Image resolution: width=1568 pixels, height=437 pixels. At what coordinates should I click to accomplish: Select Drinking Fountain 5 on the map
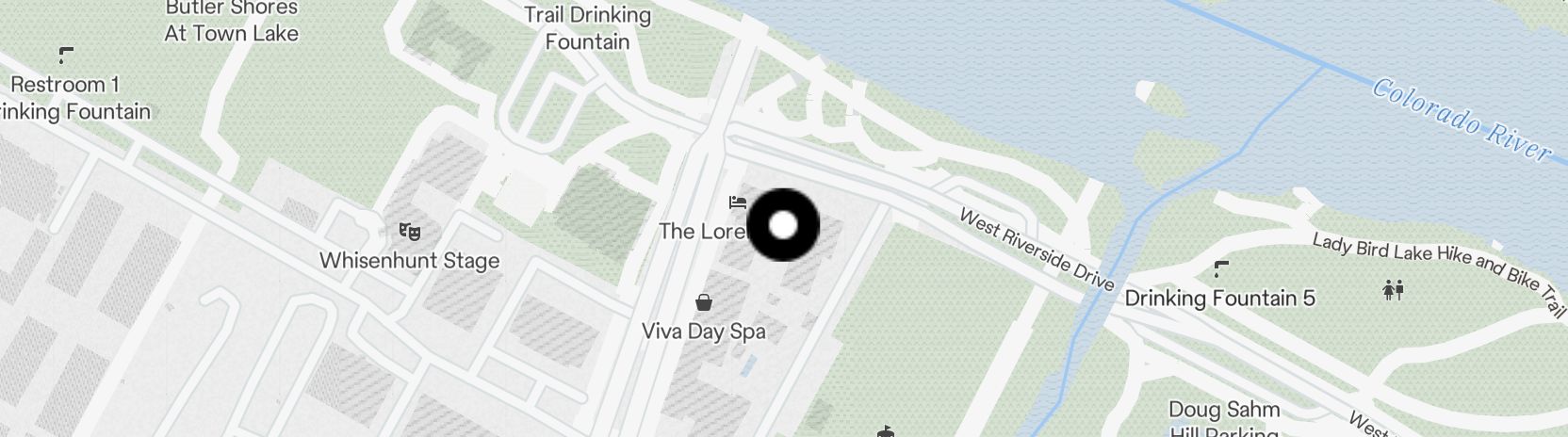(1221, 270)
